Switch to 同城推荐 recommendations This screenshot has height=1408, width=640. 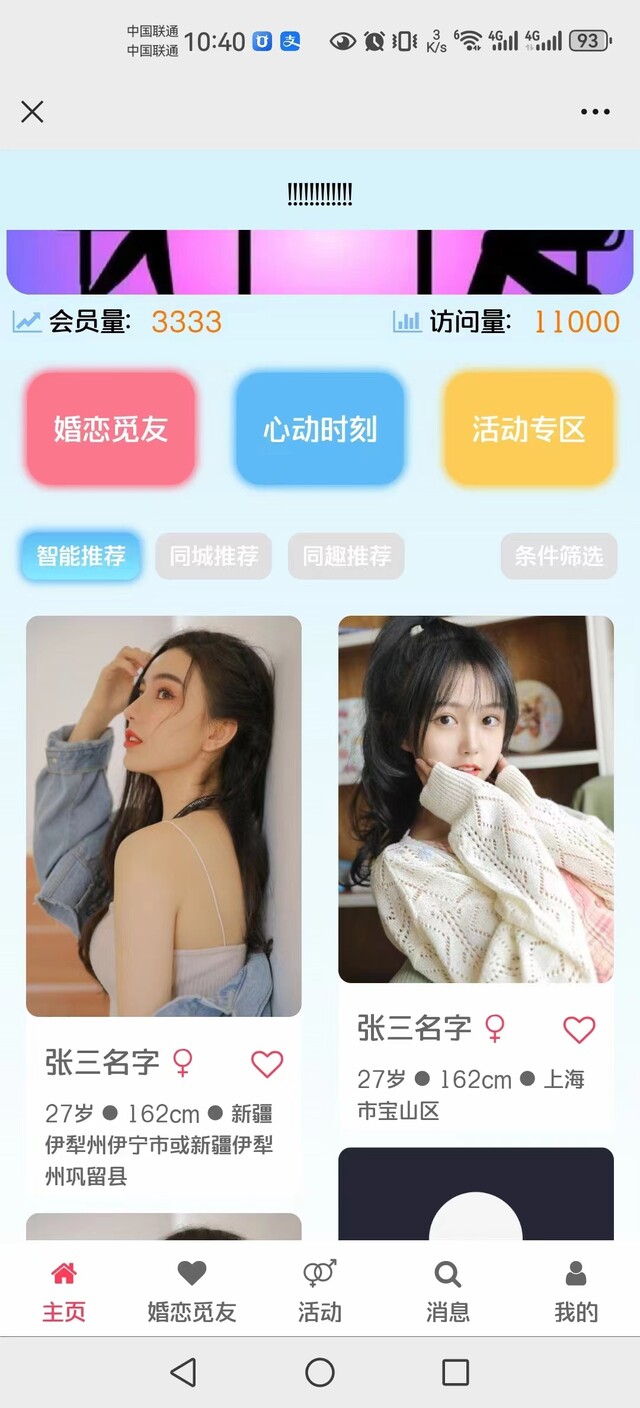pos(213,556)
